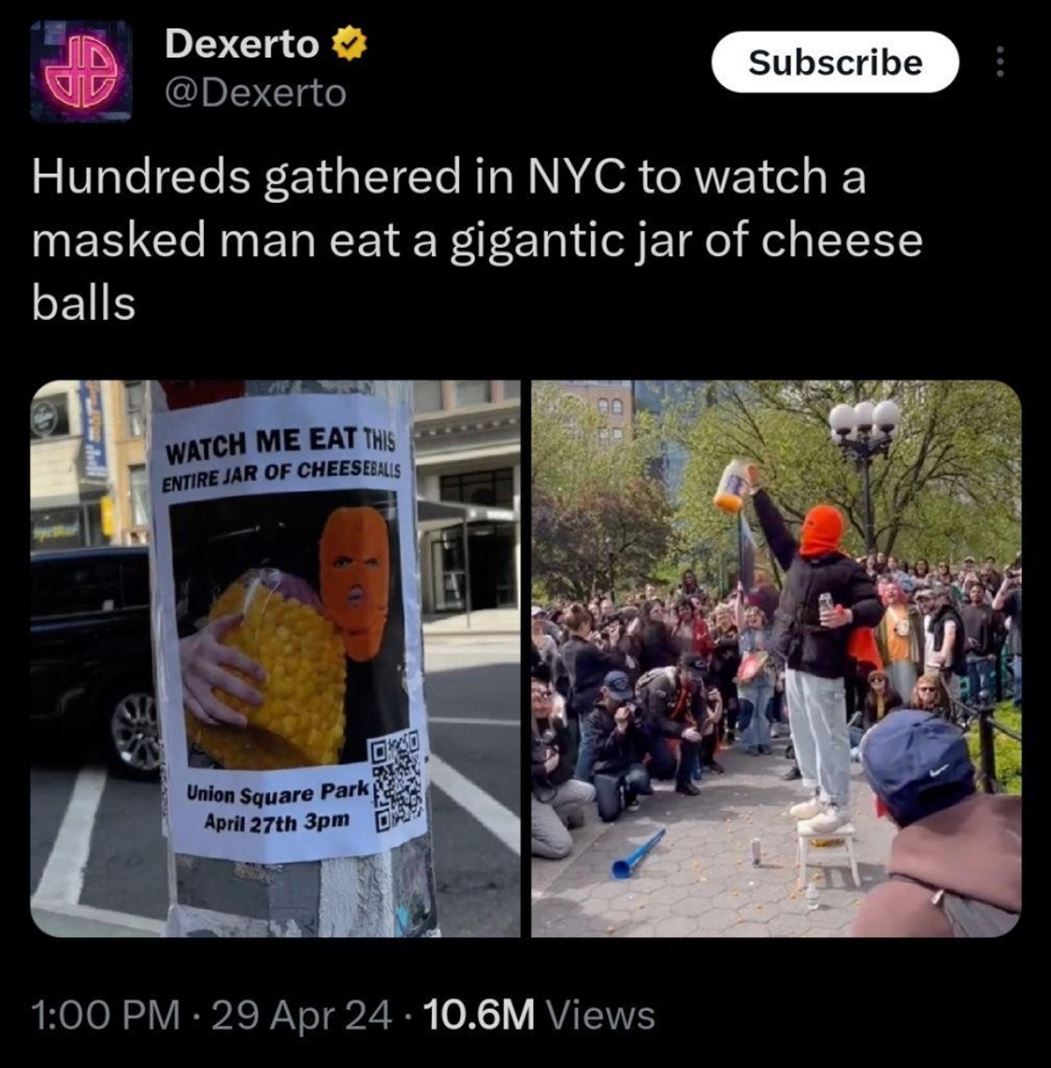View the Union Square crowd photo
The width and height of the screenshot is (1051, 1068).
coord(776,658)
